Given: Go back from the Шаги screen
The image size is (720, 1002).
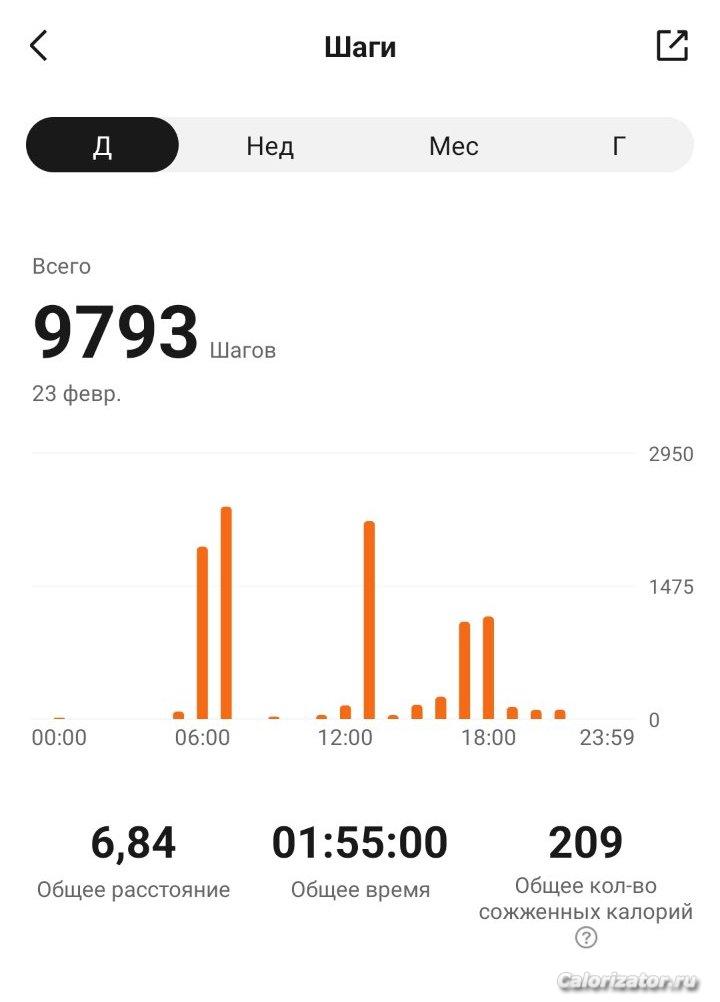Looking at the screenshot, I should point(38,46).
